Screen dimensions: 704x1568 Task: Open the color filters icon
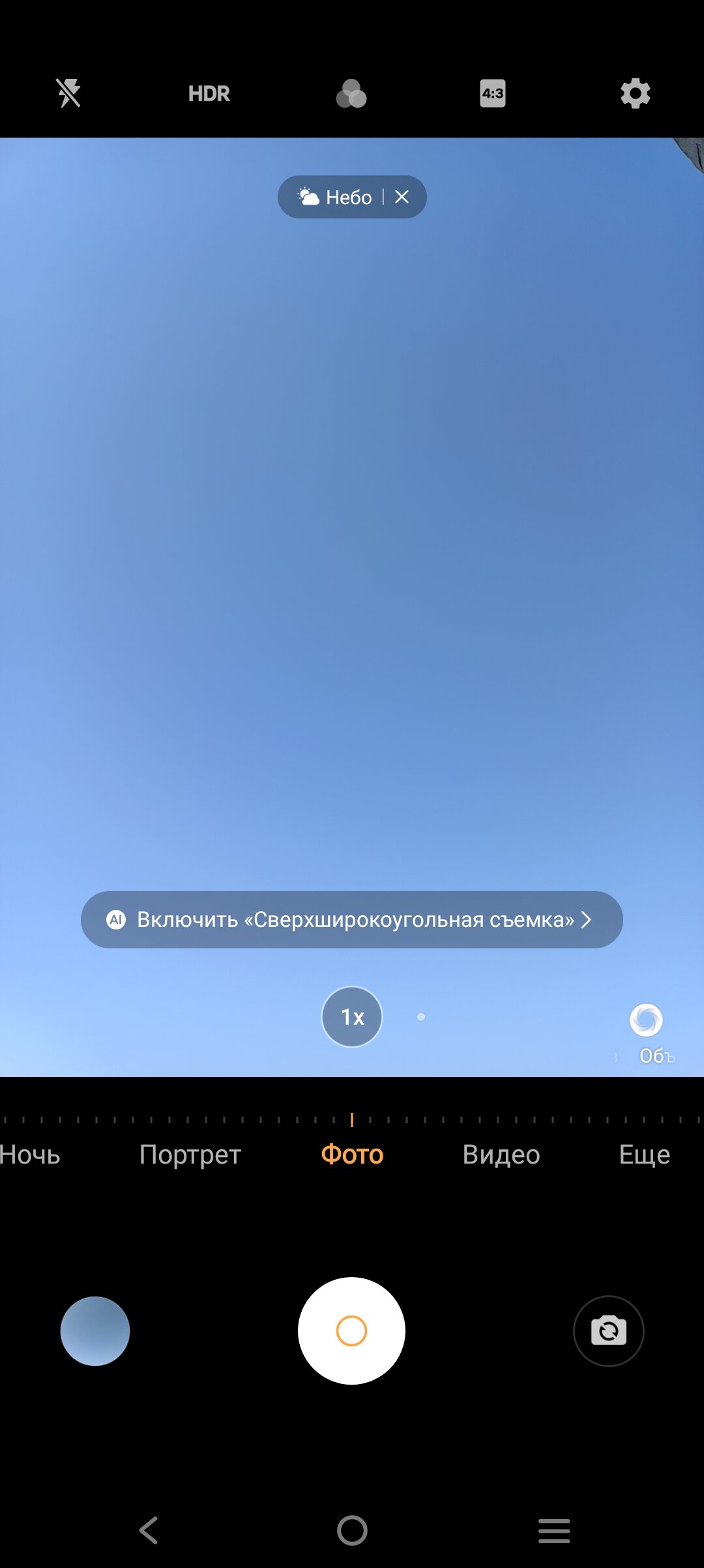[351, 94]
